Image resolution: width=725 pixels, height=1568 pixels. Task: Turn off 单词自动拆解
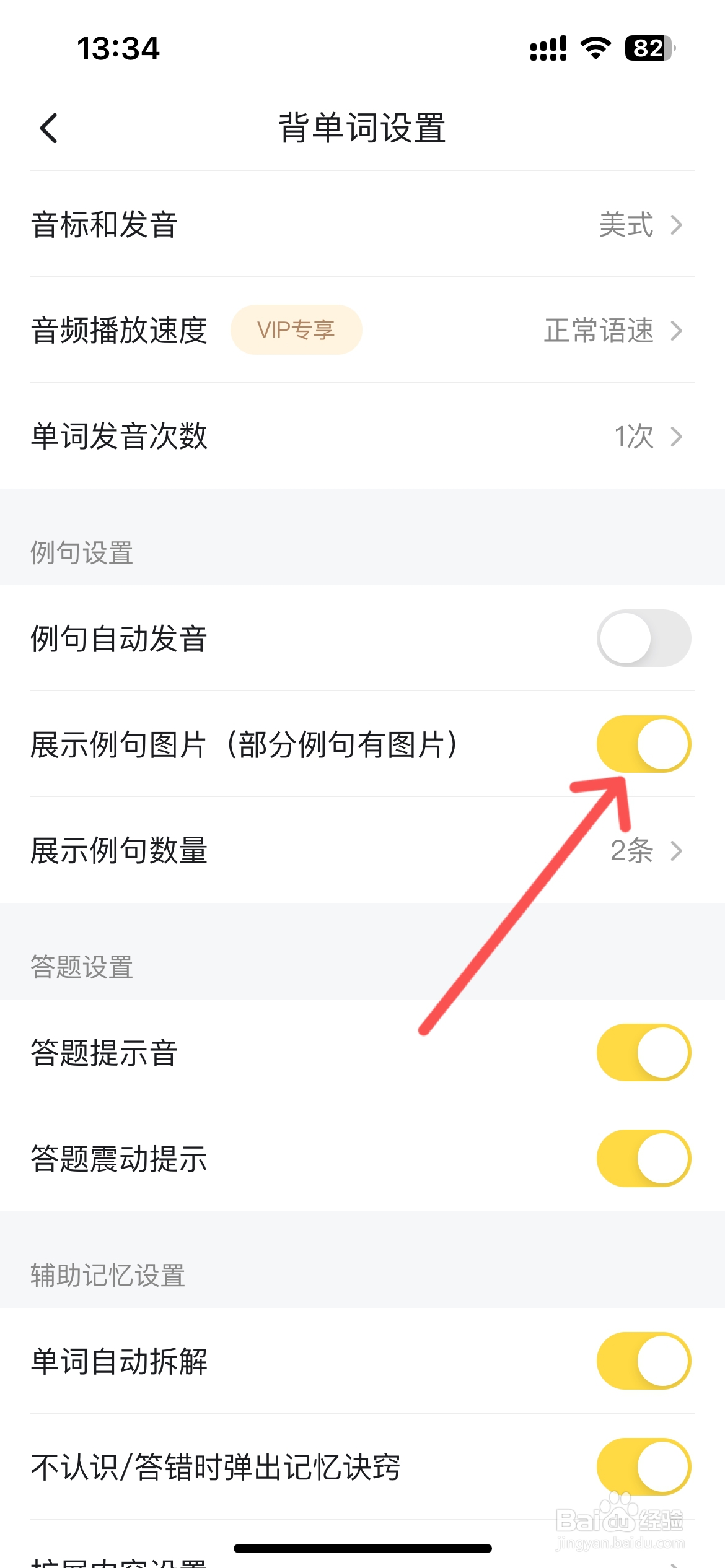tap(643, 1361)
